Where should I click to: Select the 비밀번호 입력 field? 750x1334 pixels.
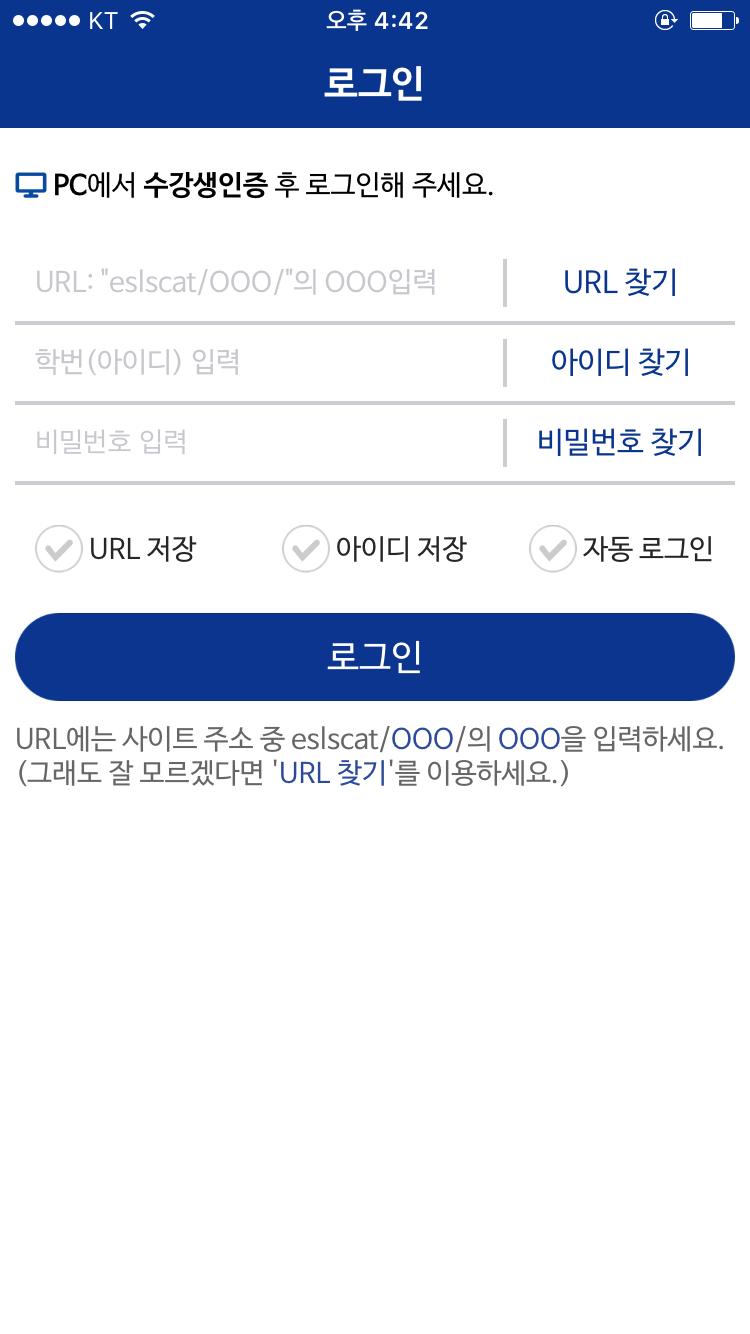260,442
